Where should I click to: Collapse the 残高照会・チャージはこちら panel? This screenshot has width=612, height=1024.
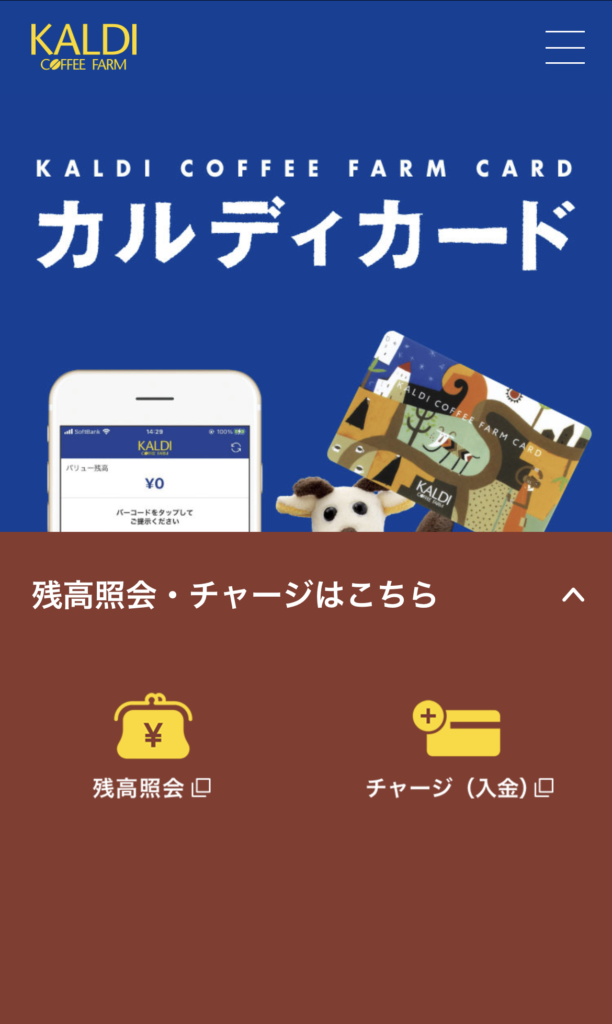[x=573, y=595]
